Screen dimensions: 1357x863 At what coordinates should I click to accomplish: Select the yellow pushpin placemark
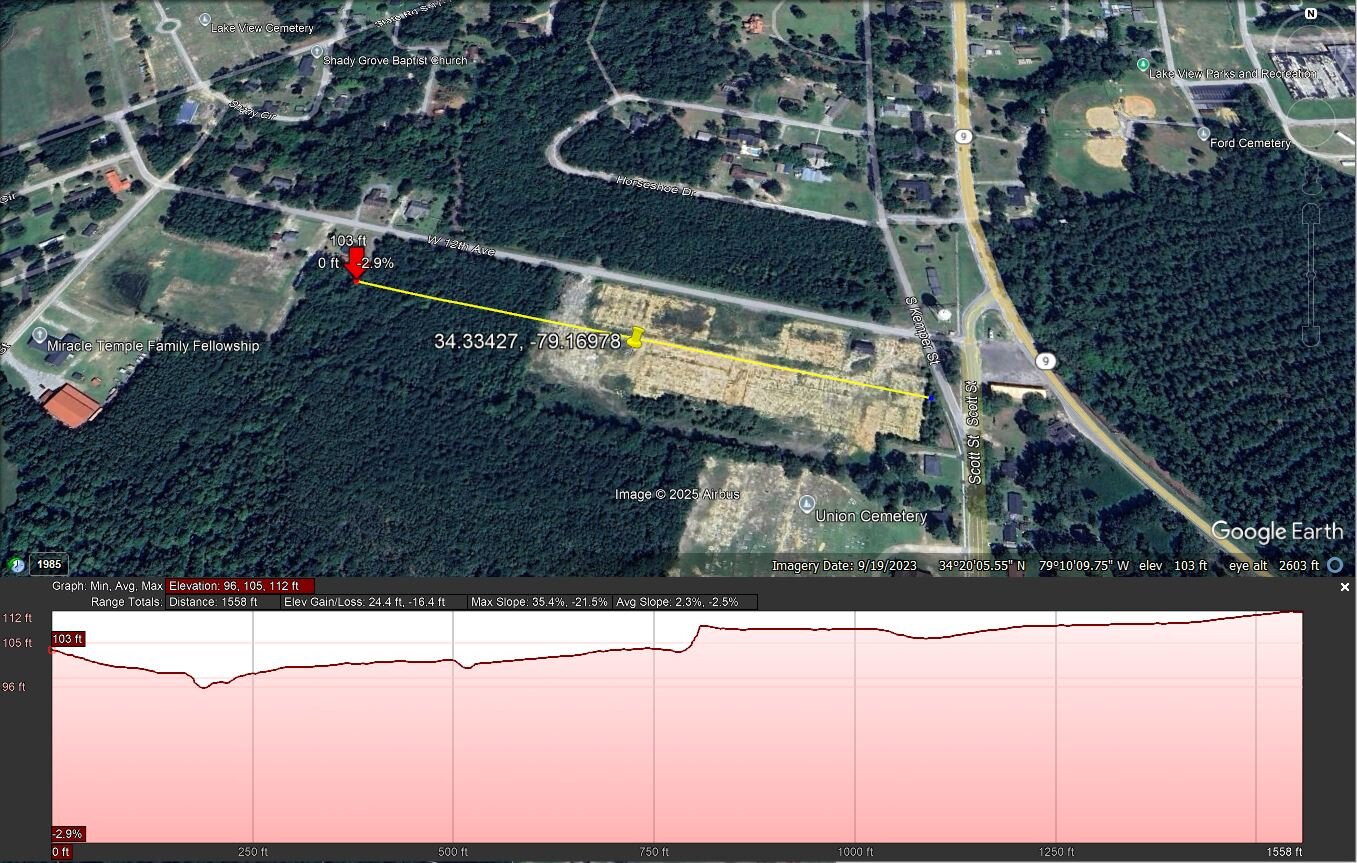click(635, 337)
